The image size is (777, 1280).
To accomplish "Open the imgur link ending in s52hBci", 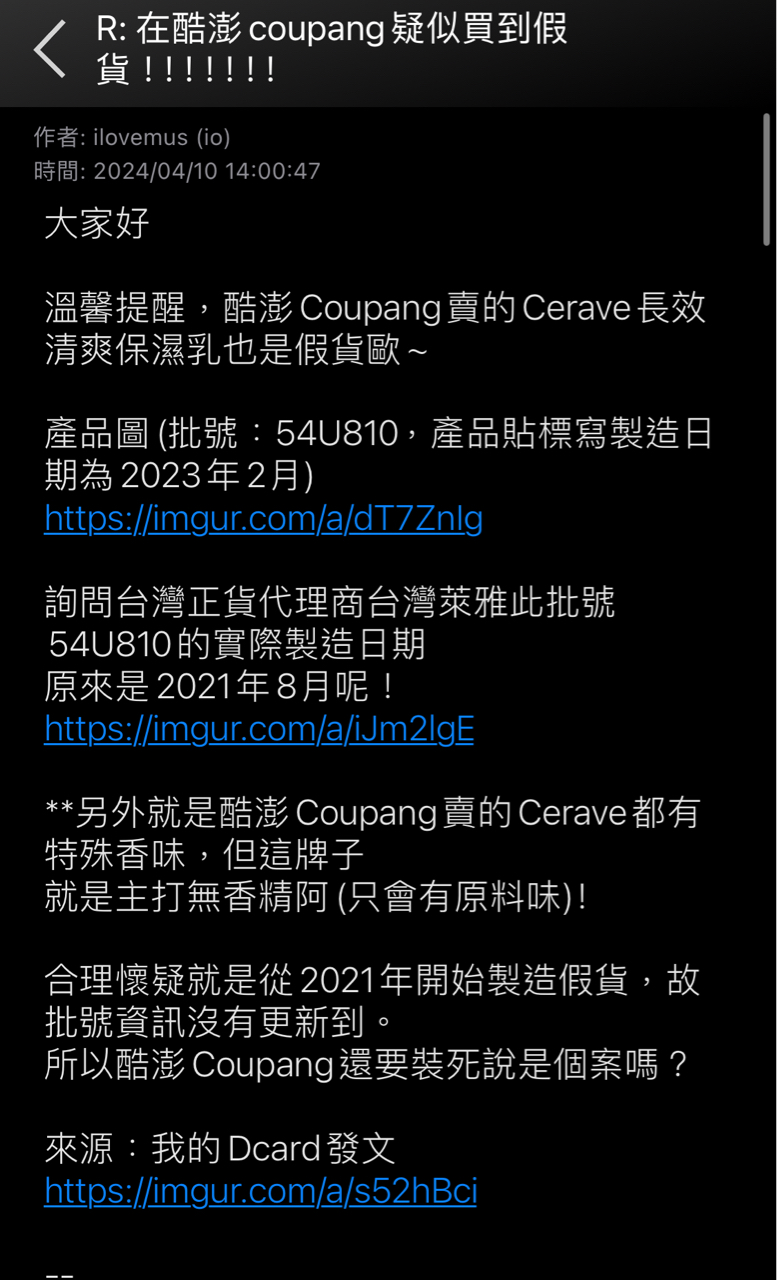I will pos(260,1191).
